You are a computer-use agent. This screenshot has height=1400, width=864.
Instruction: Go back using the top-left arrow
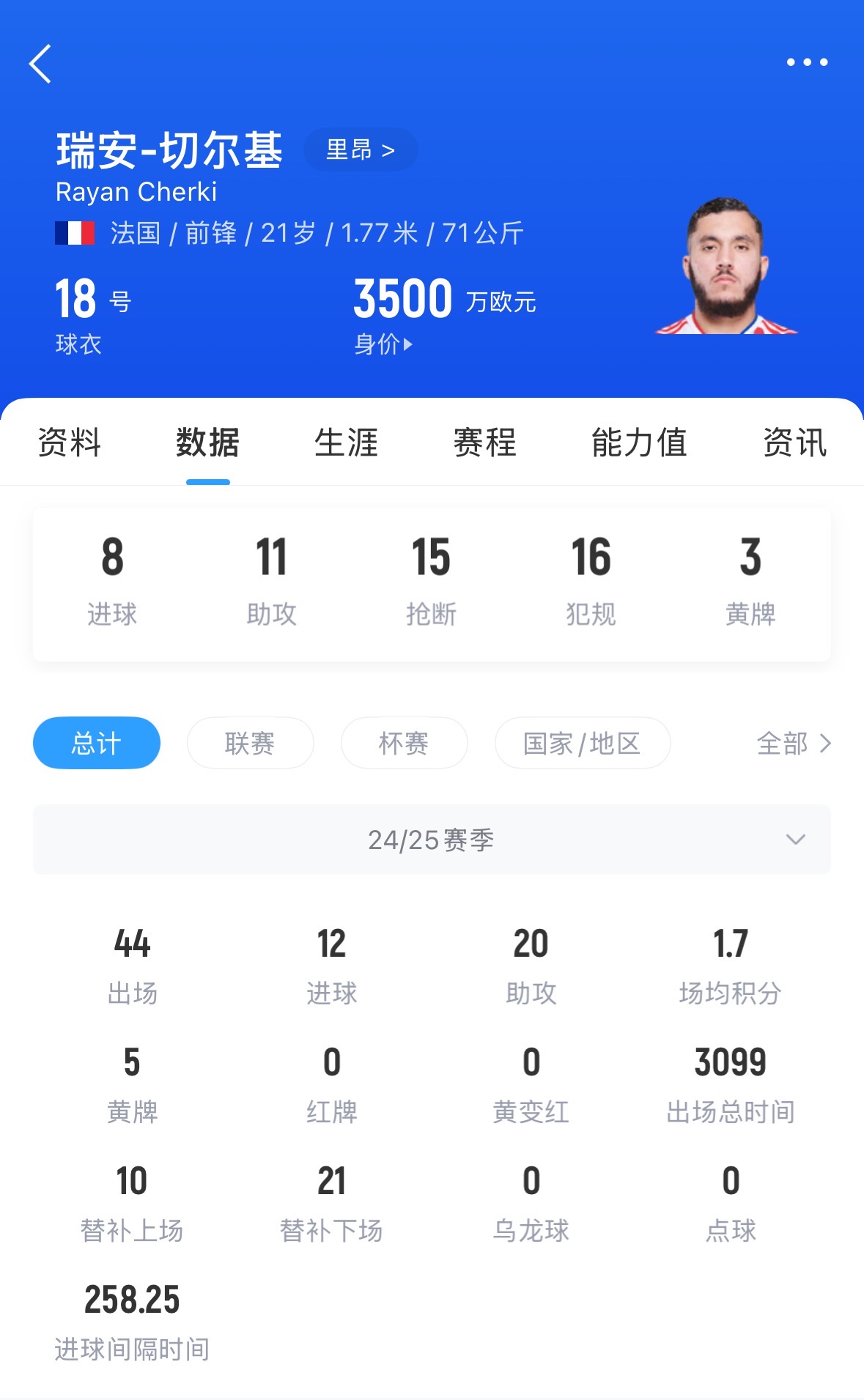(41, 64)
